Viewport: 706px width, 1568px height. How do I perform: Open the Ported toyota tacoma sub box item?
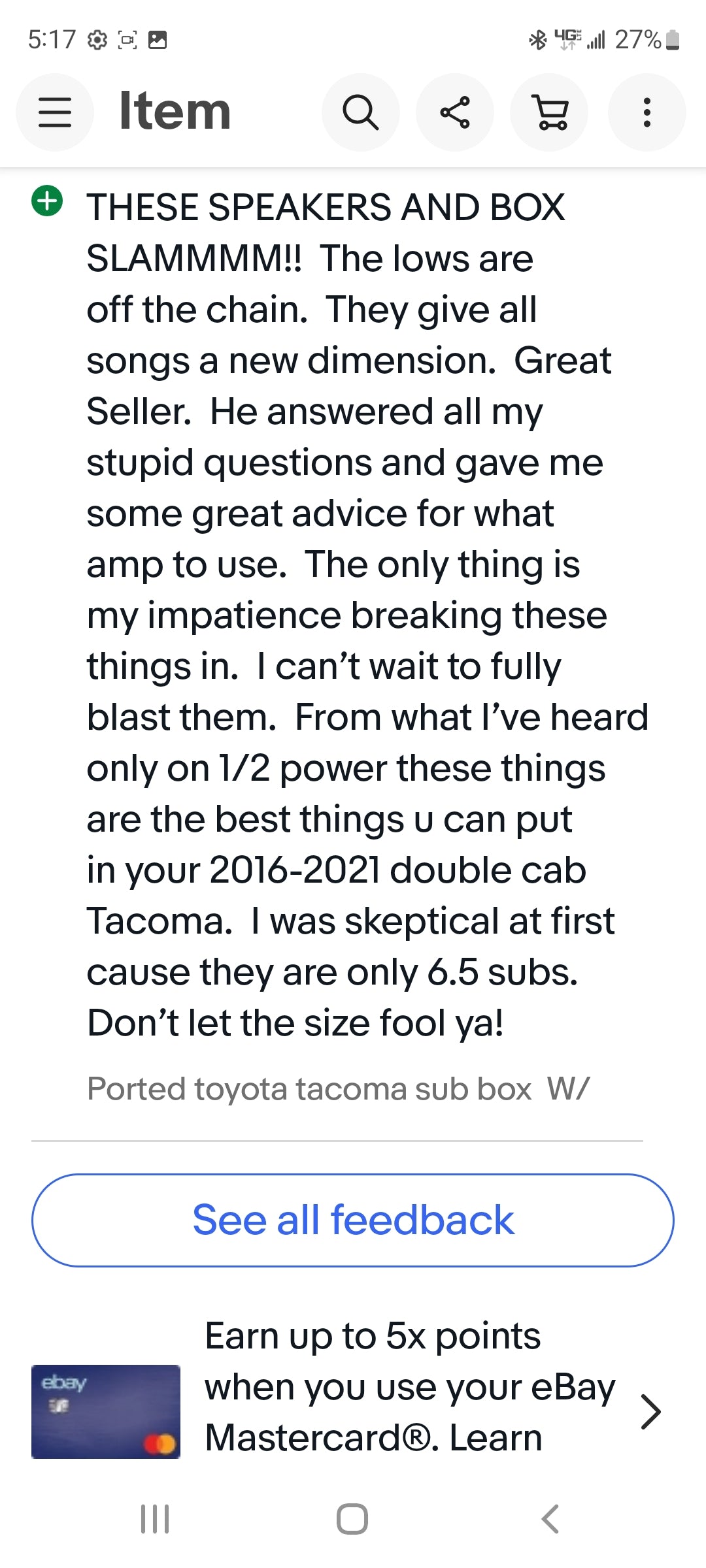(338, 1089)
